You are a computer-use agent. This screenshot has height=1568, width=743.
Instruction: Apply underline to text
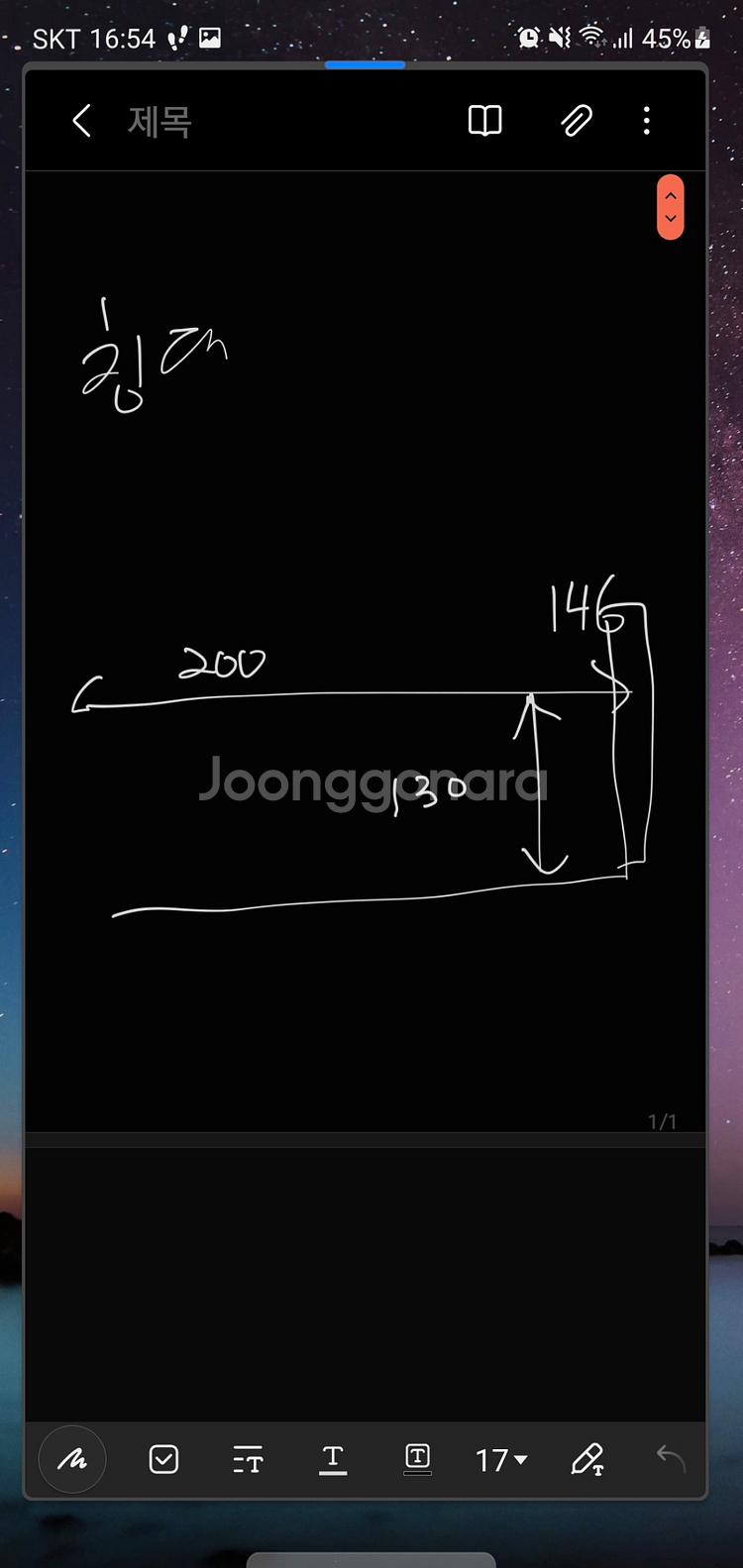point(333,1459)
